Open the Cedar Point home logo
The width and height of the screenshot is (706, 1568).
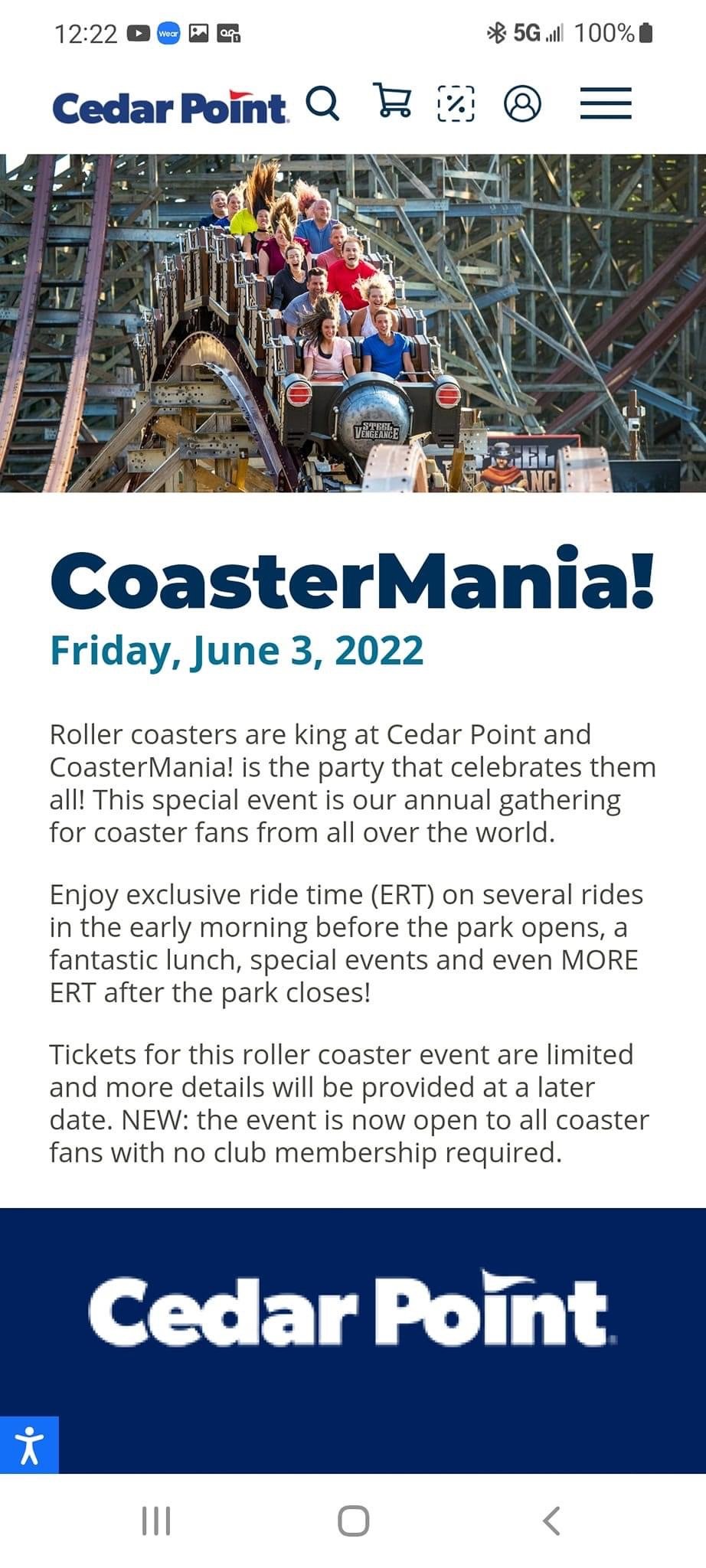[x=171, y=107]
